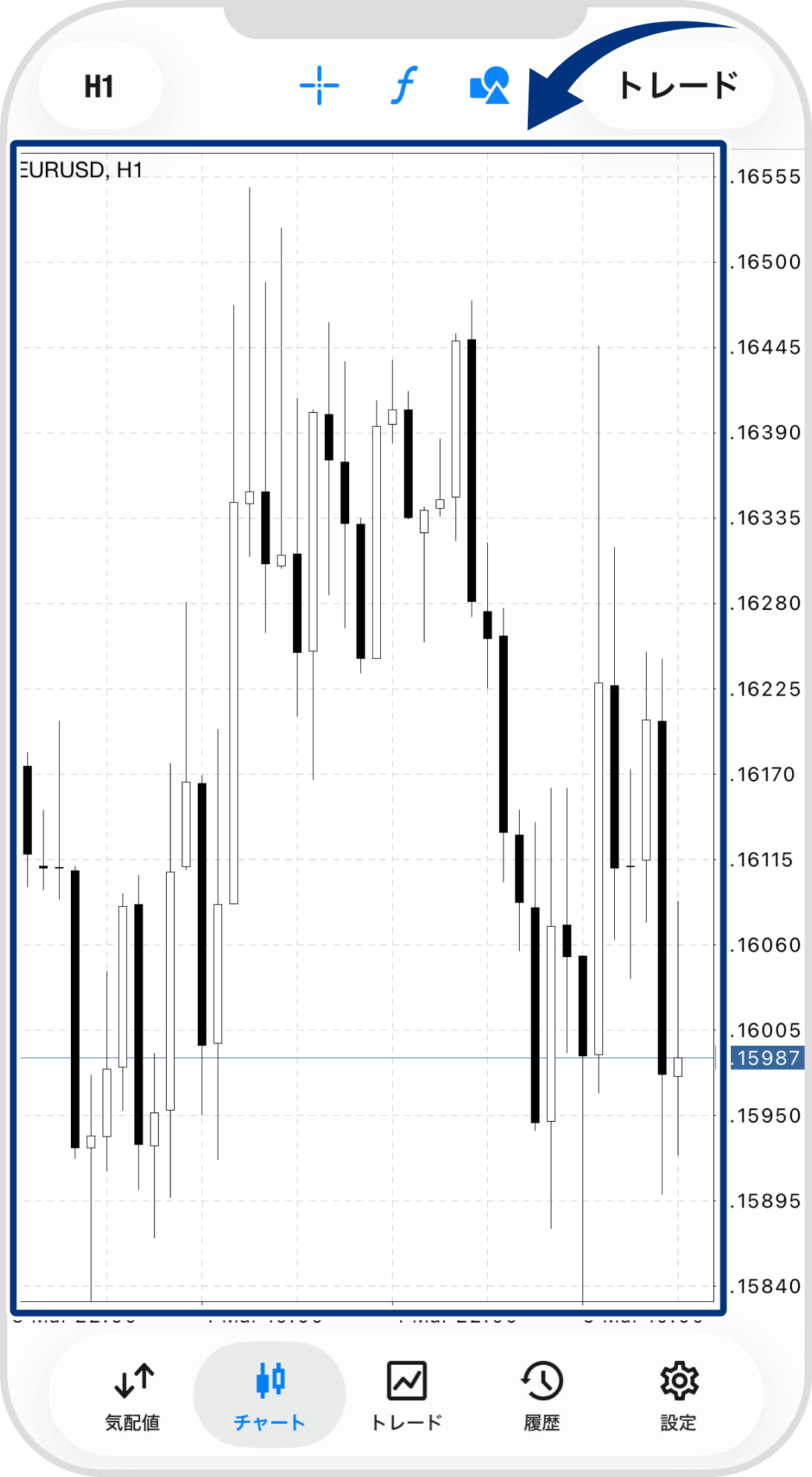
Task: Open the indicators (f) menu
Action: point(404,86)
